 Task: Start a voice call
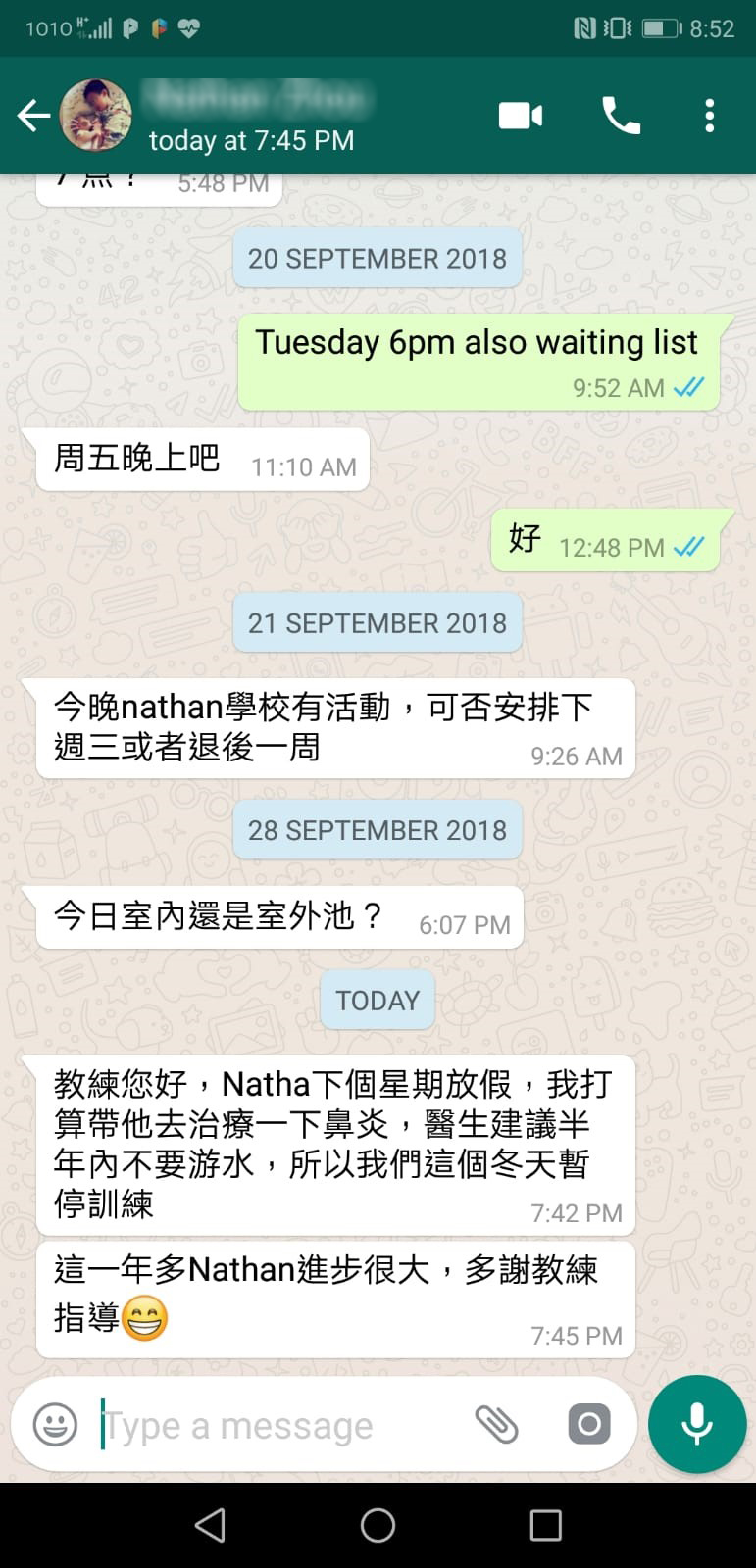(x=621, y=116)
